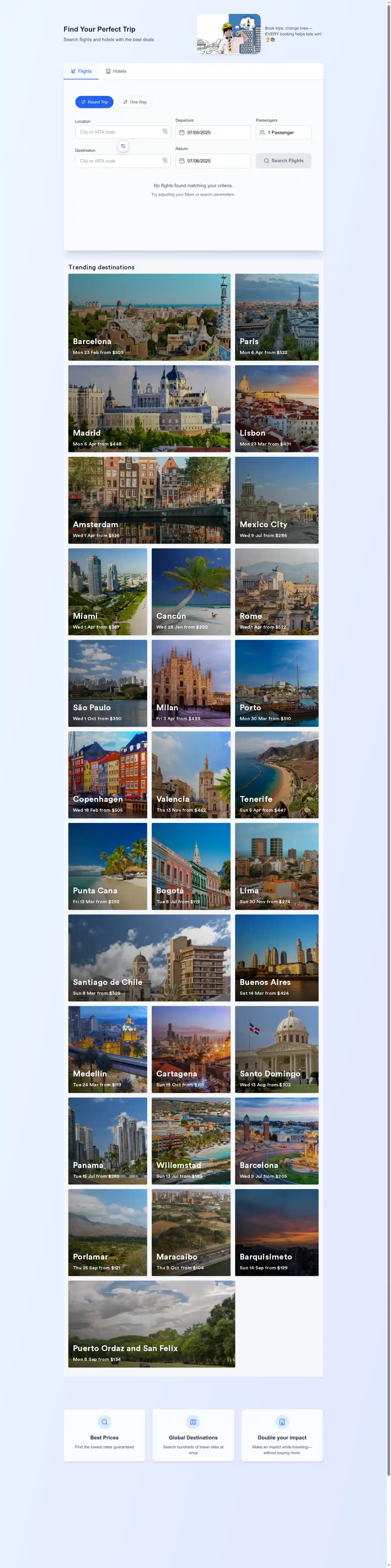Select the Flights tab

point(82,71)
